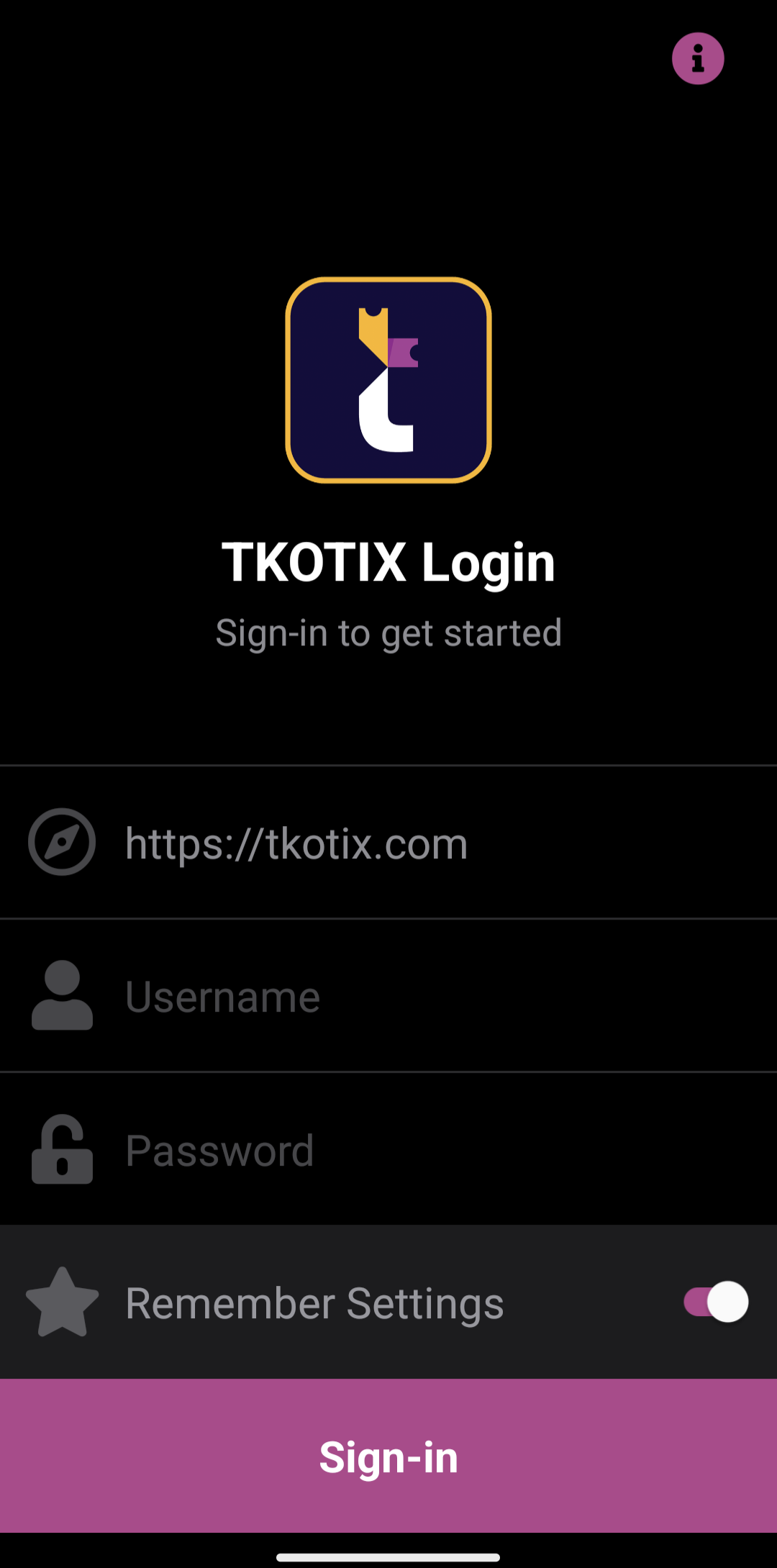Image resolution: width=777 pixels, height=1568 pixels.
Task: Focus the Username field
Action: point(432,997)
